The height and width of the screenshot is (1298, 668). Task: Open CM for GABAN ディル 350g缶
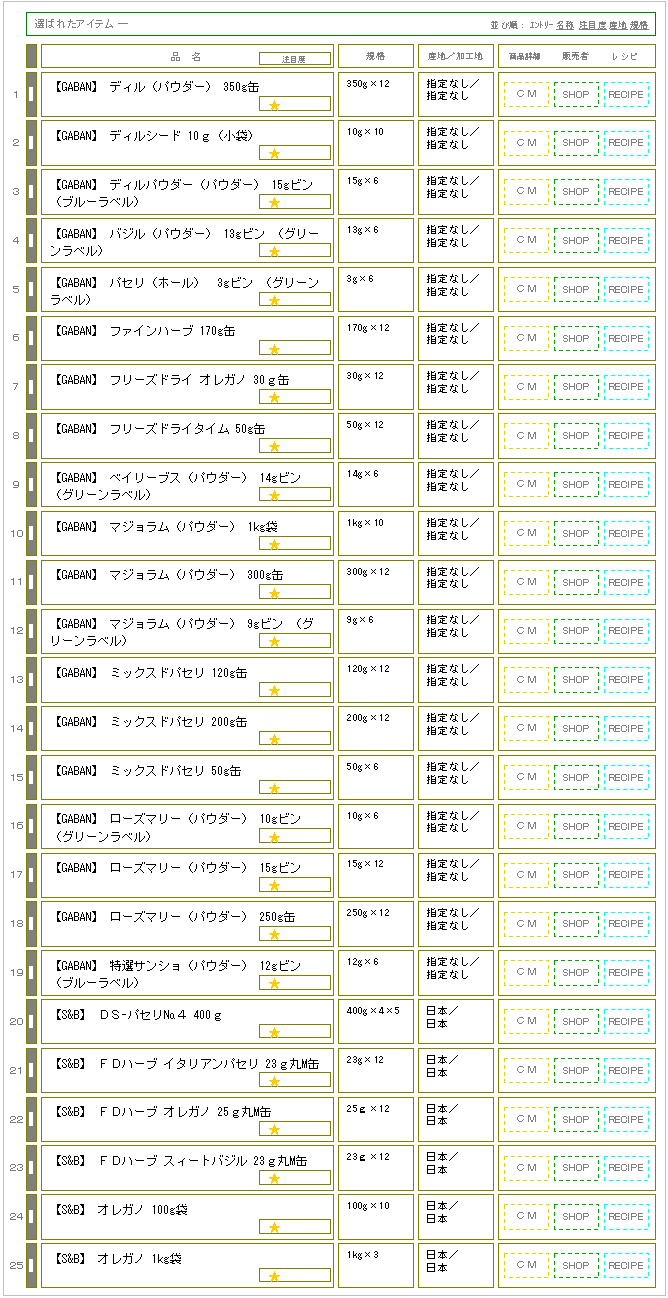click(x=526, y=94)
